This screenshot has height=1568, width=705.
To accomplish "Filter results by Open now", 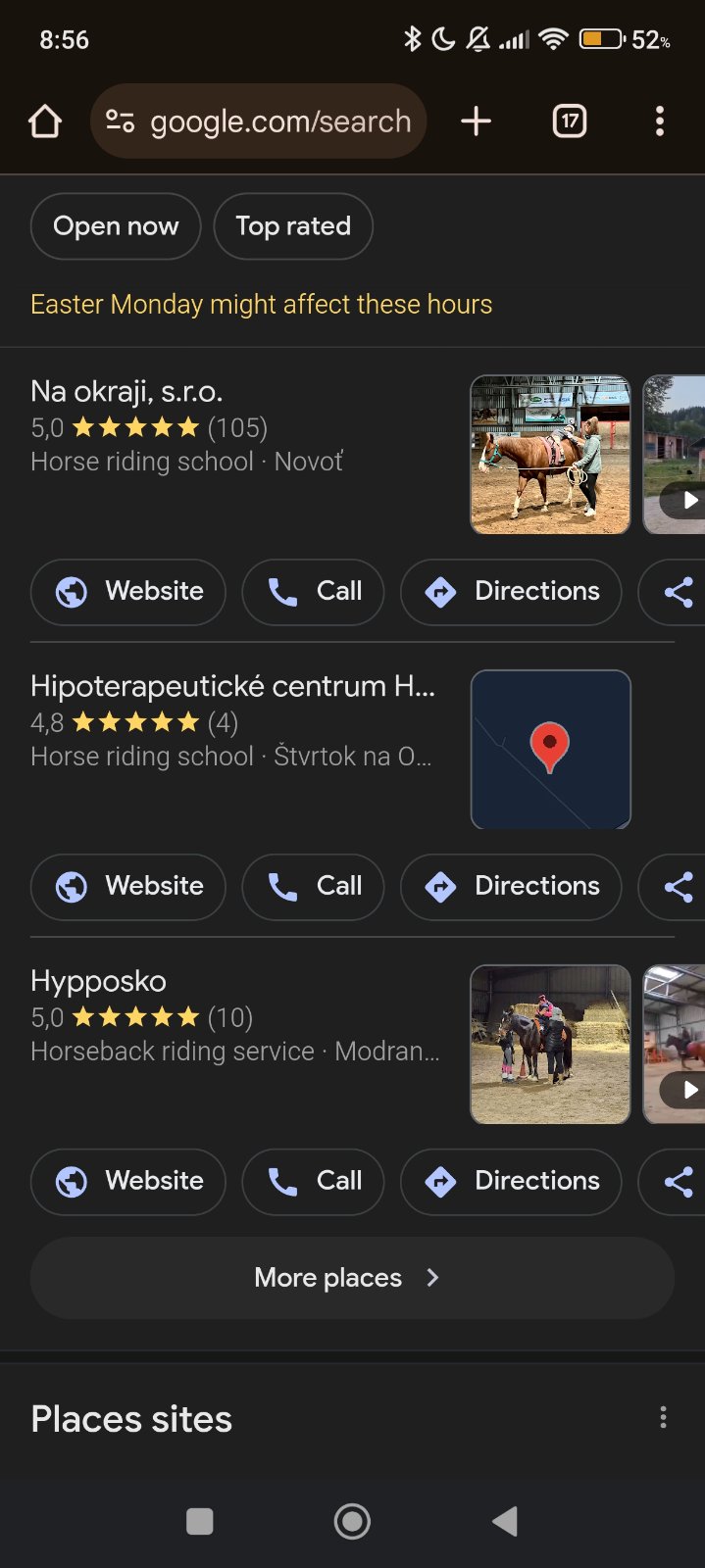I will coord(116,226).
